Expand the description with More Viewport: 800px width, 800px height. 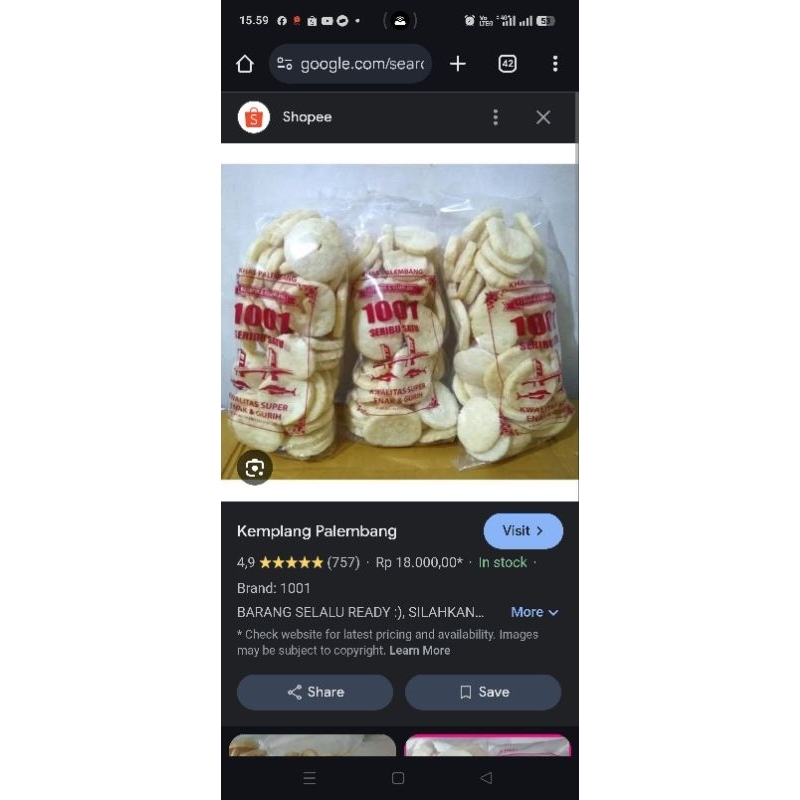pyautogui.click(x=534, y=612)
